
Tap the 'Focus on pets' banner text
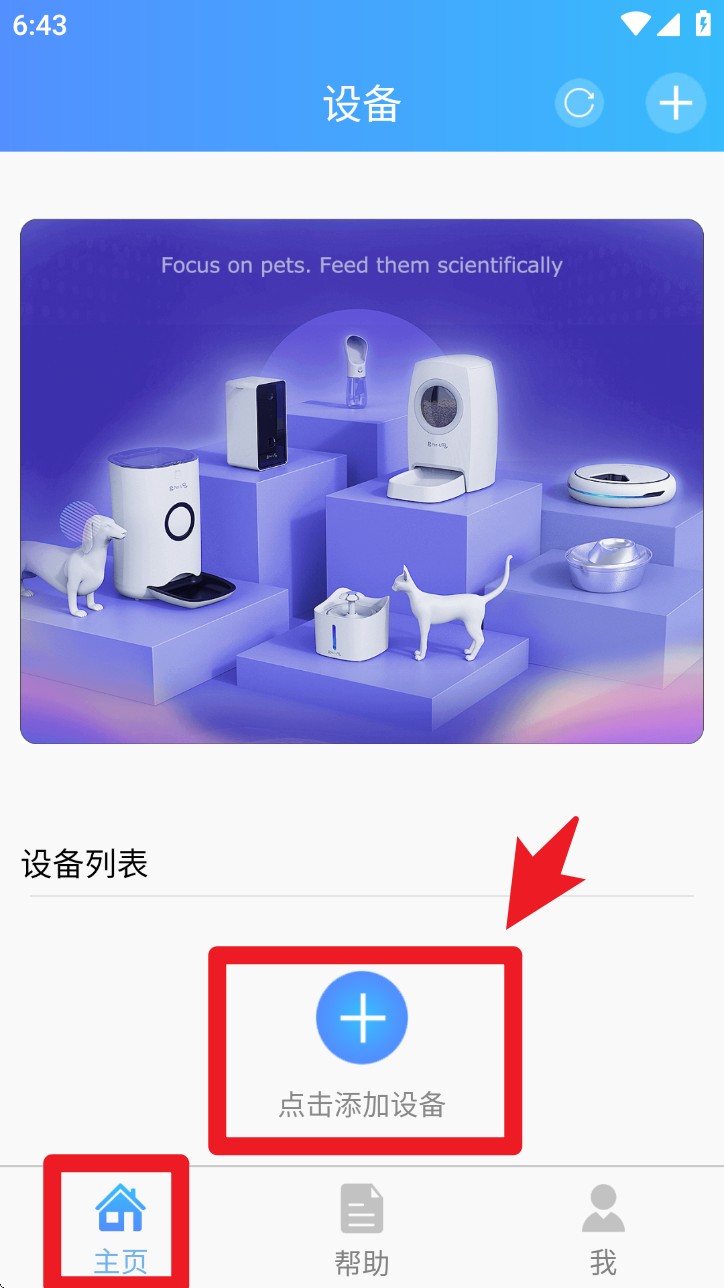(362, 265)
